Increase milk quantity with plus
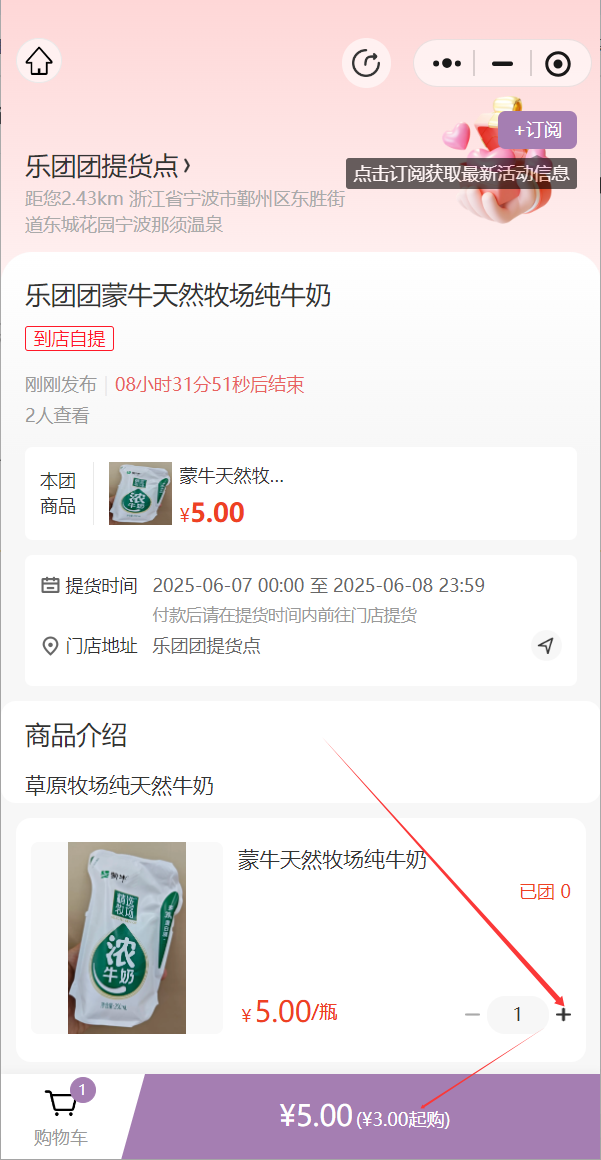The height and width of the screenshot is (1160, 601). [563, 1015]
